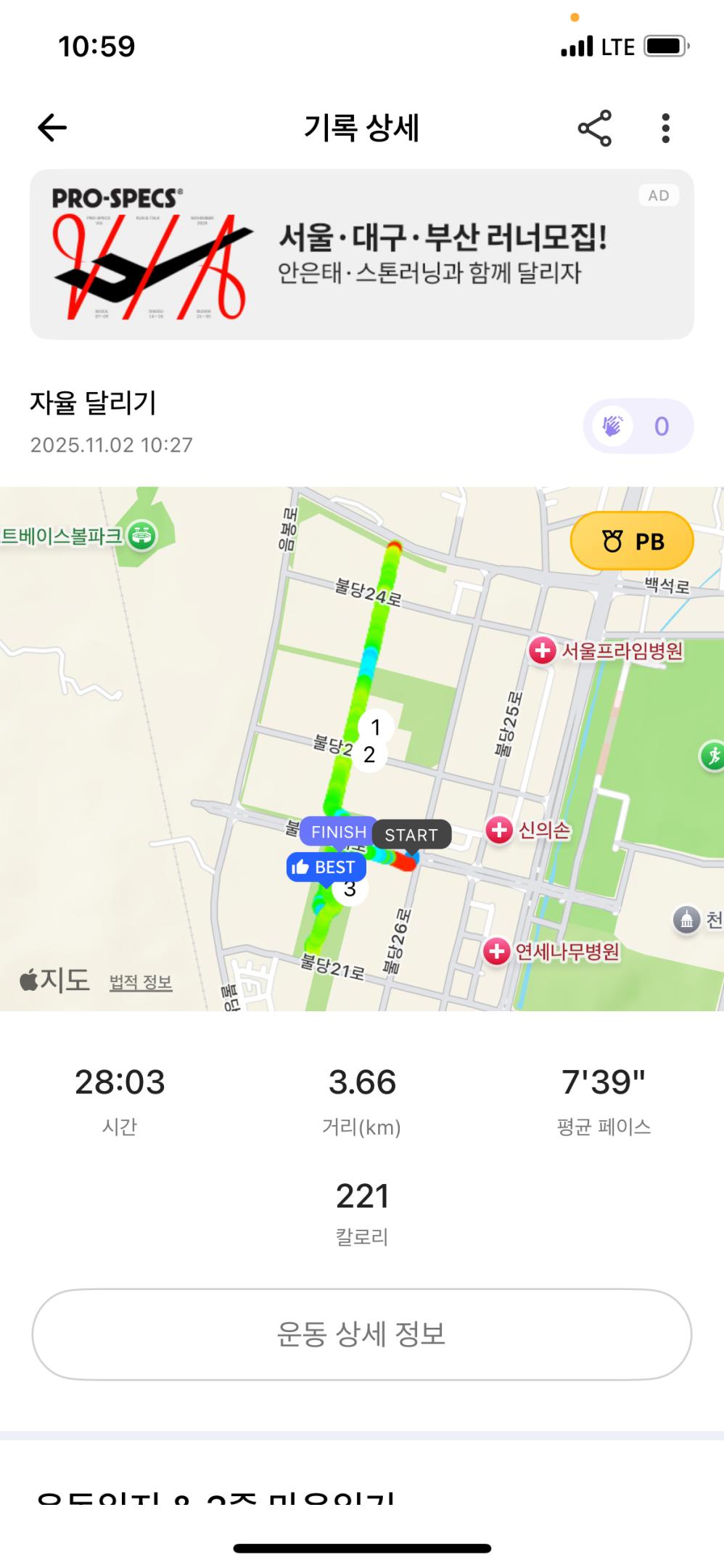This screenshot has width=724, height=1568.
Task: Open the 운동 상세 정보 details button
Action: pos(362,1334)
